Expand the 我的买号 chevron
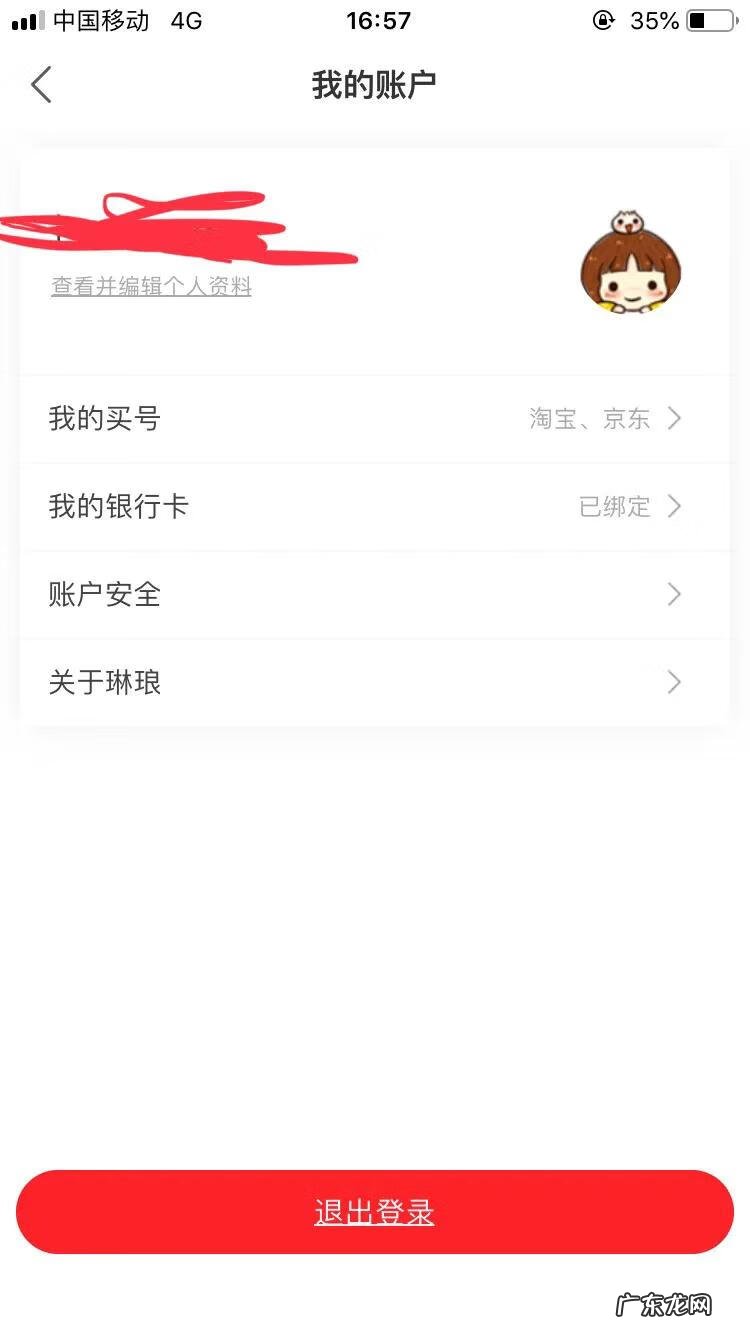Viewport: 750px width, 1334px height. (674, 418)
